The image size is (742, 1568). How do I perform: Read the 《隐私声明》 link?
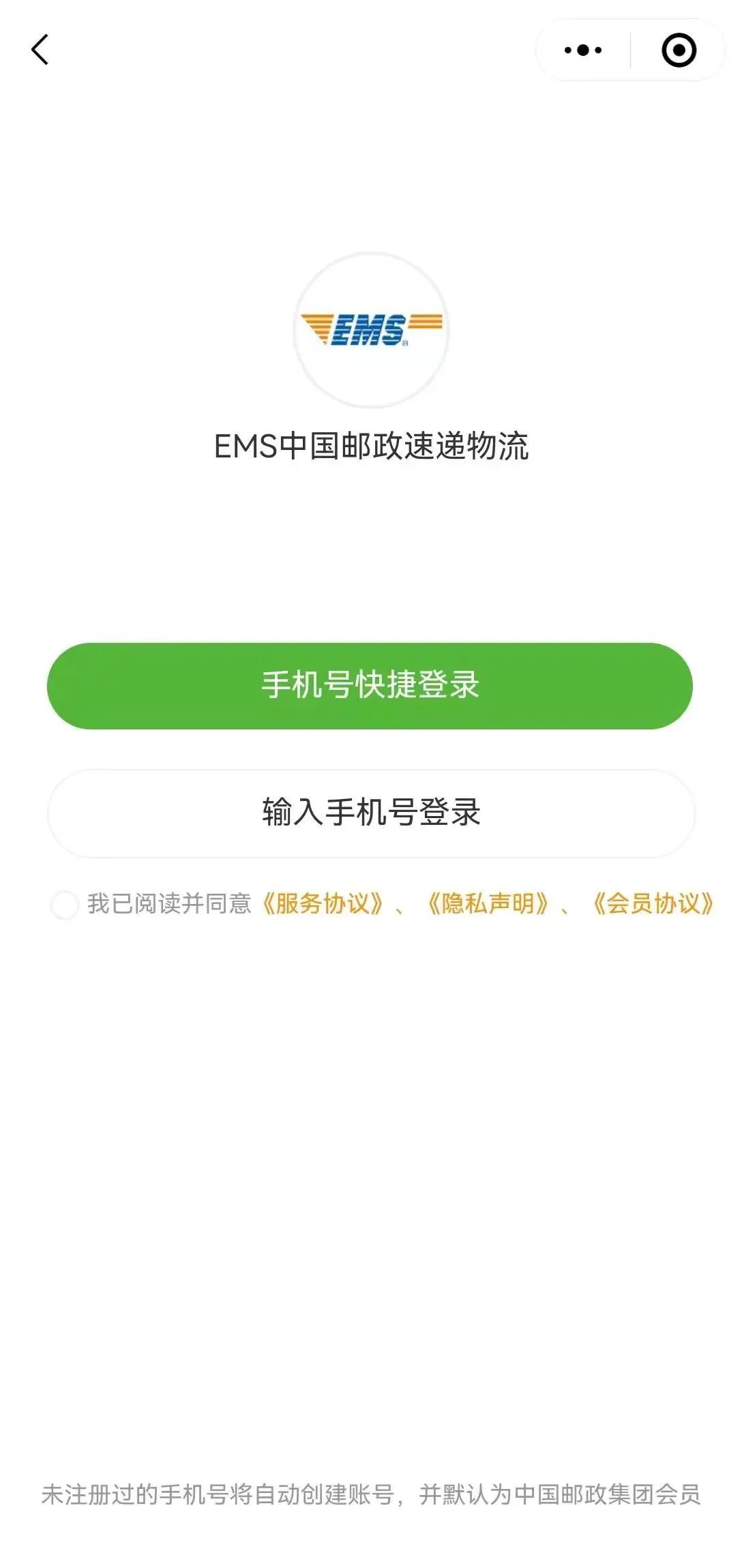click(x=488, y=904)
